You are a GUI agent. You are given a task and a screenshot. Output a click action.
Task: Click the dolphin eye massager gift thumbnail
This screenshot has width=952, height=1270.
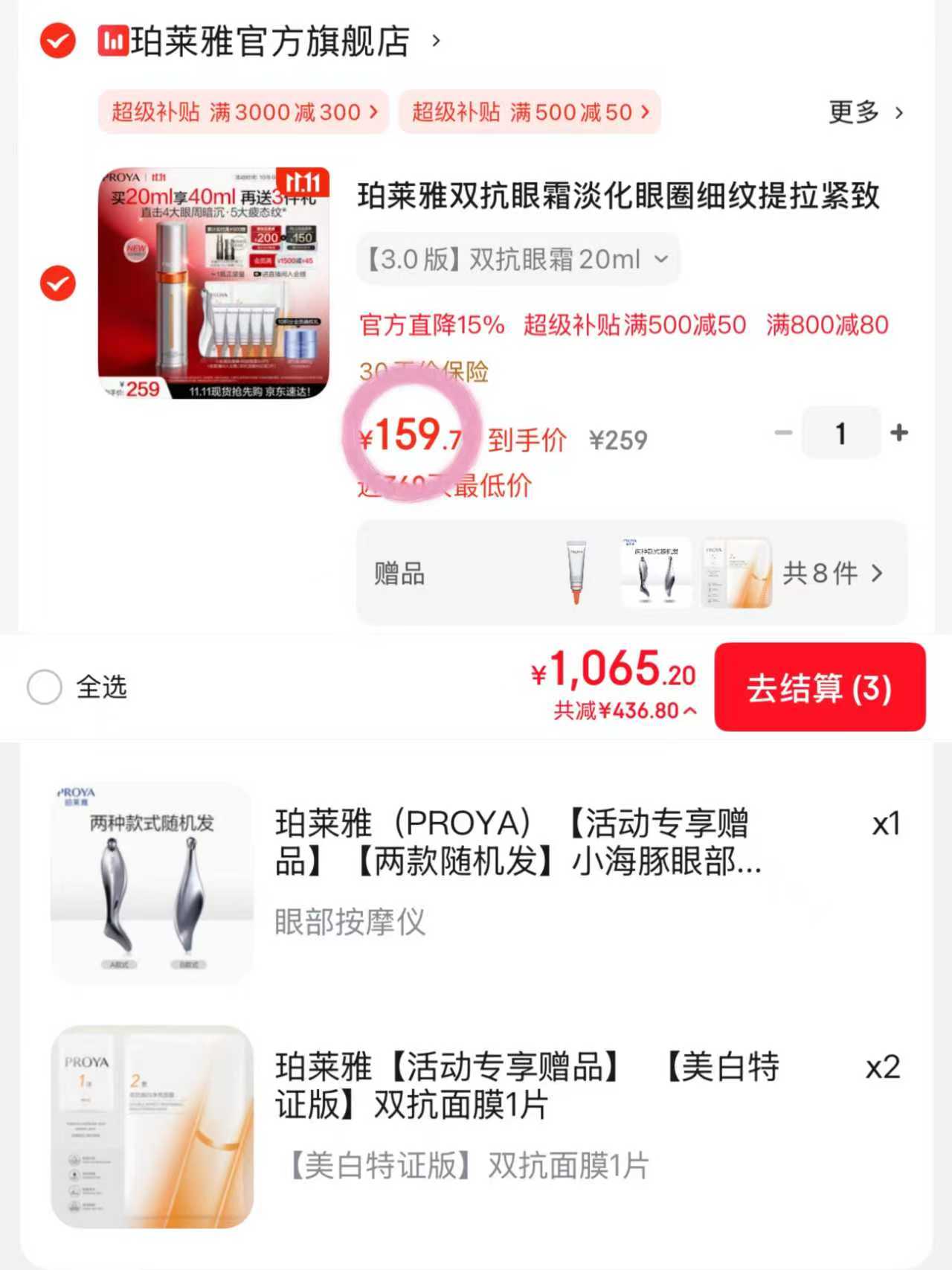click(x=656, y=572)
